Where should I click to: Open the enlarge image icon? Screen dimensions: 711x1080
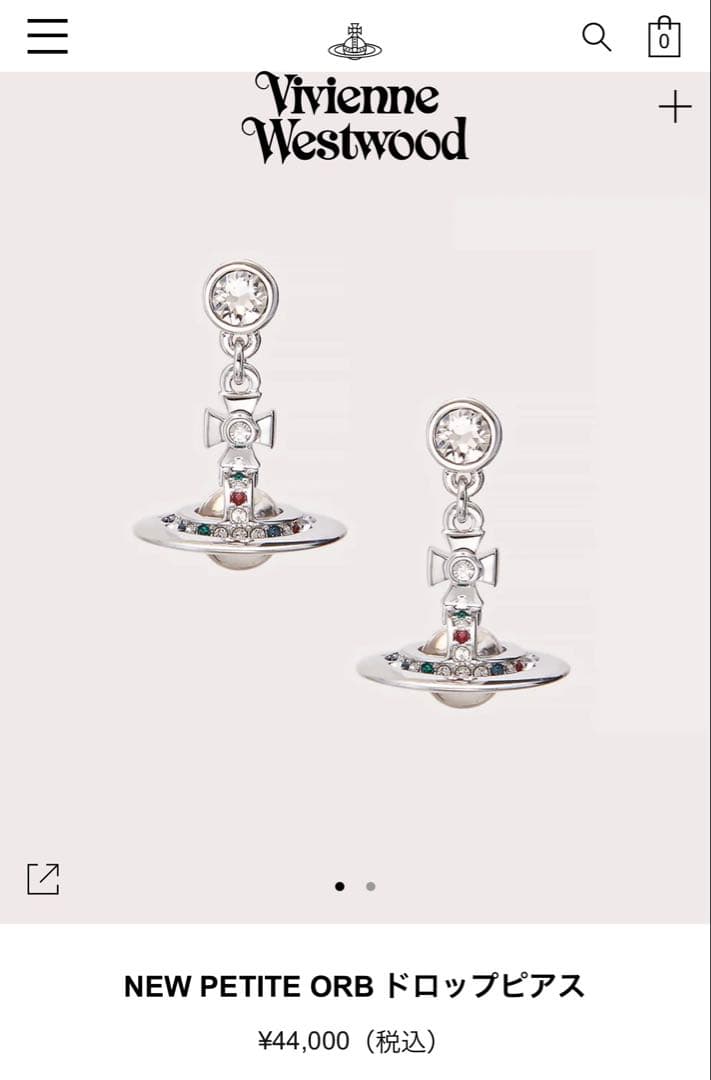coord(43,879)
